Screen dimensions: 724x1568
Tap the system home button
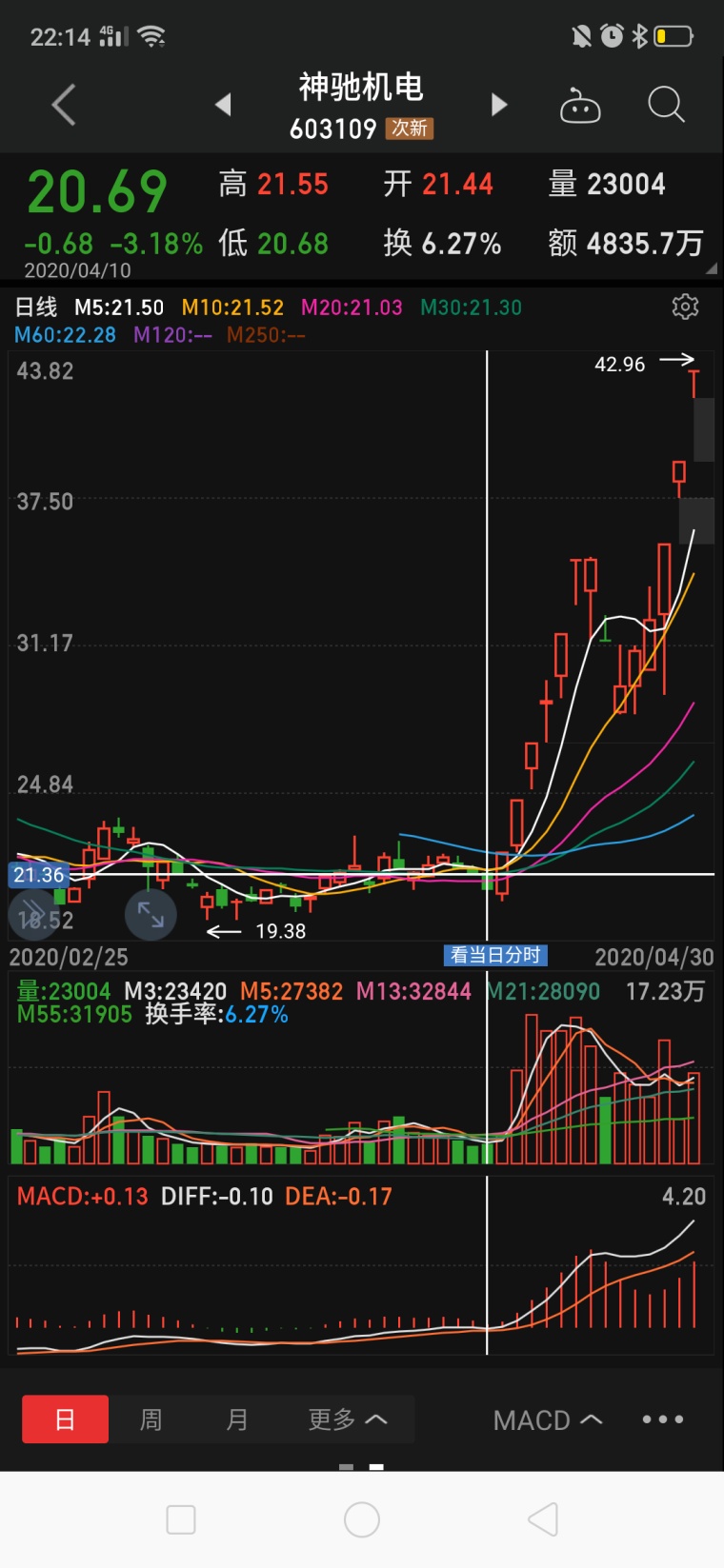click(362, 1519)
